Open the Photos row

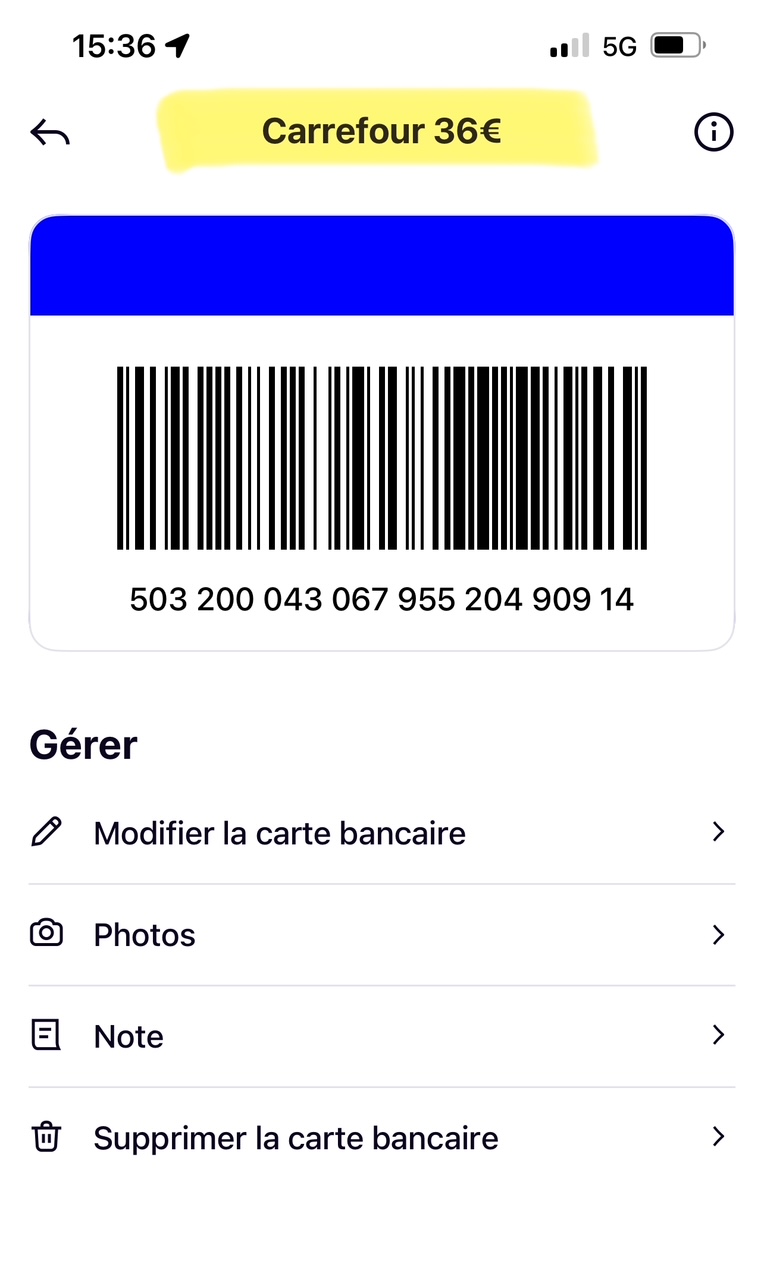(x=382, y=935)
